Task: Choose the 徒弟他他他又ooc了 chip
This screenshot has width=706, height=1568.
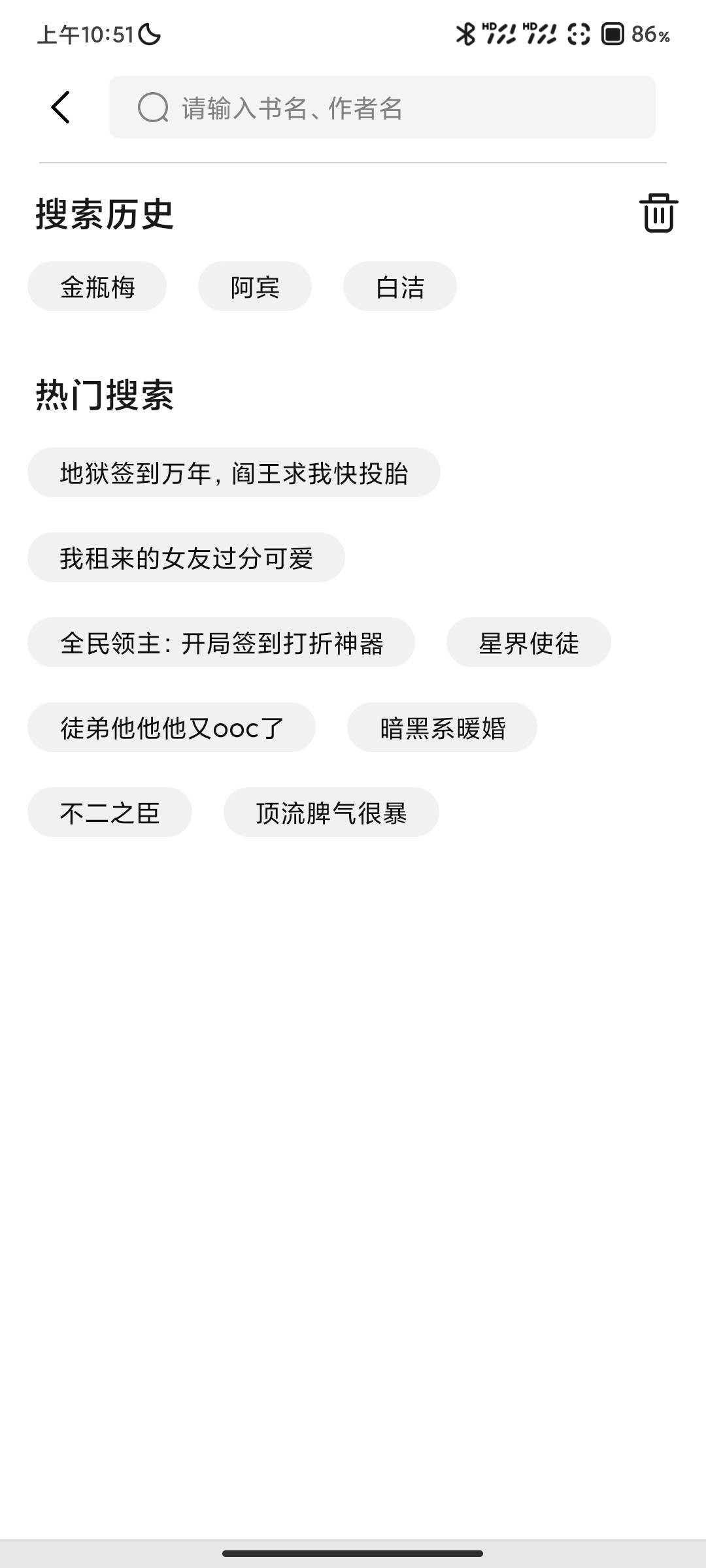Action: [171, 727]
